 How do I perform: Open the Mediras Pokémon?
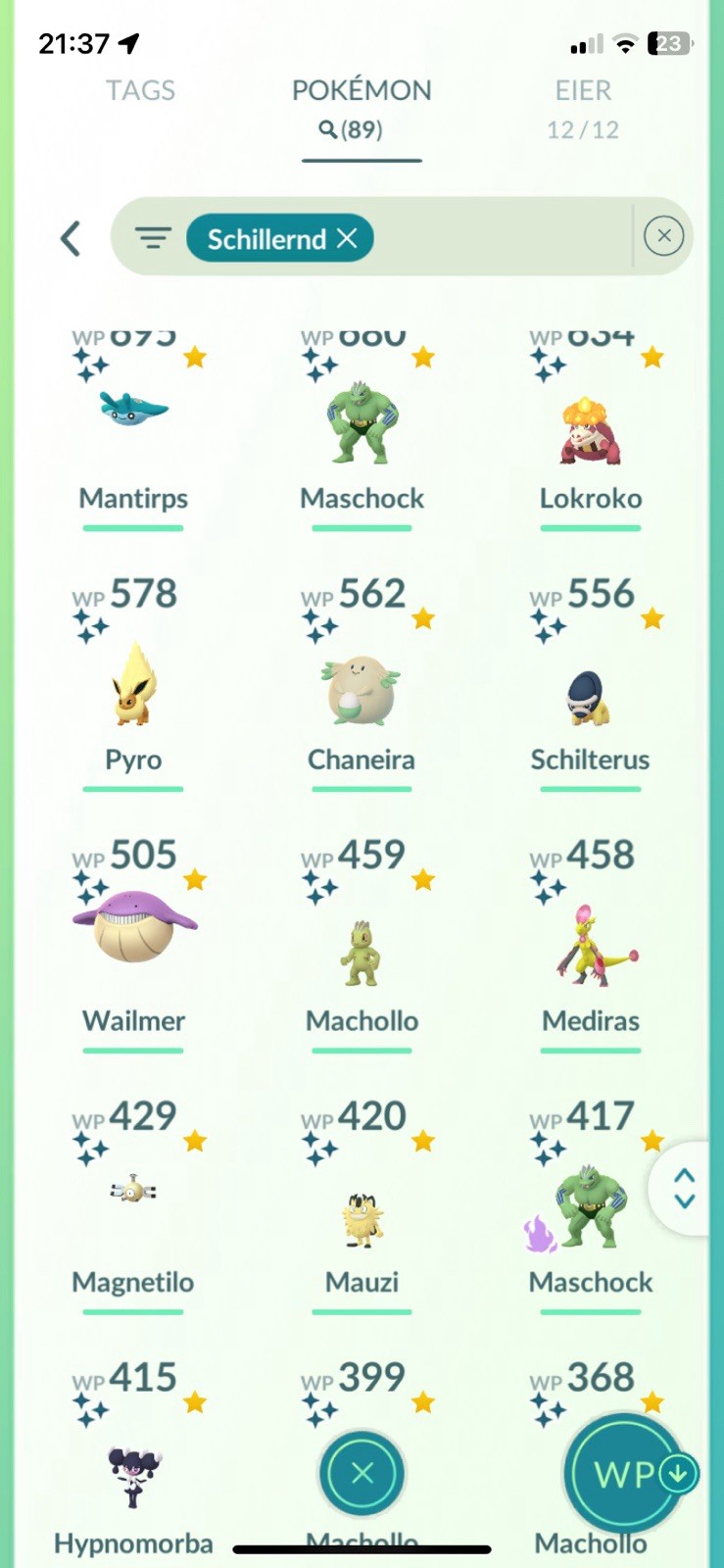pyautogui.click(x=591, y=948)
